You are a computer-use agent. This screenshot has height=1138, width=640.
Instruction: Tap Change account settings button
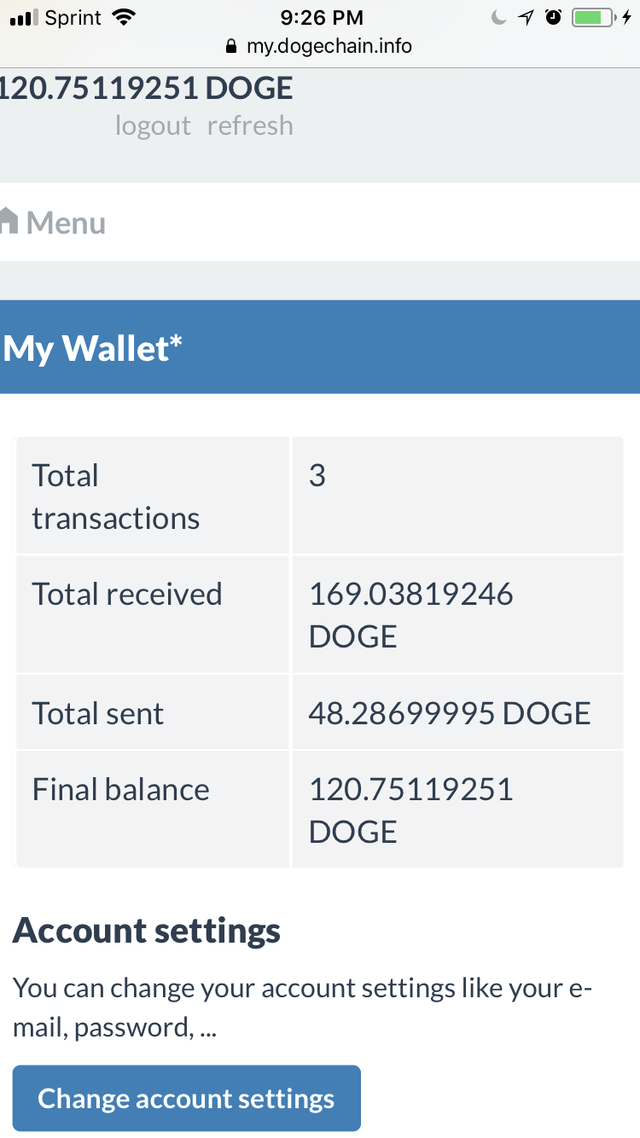click(x=186, y=1098)
